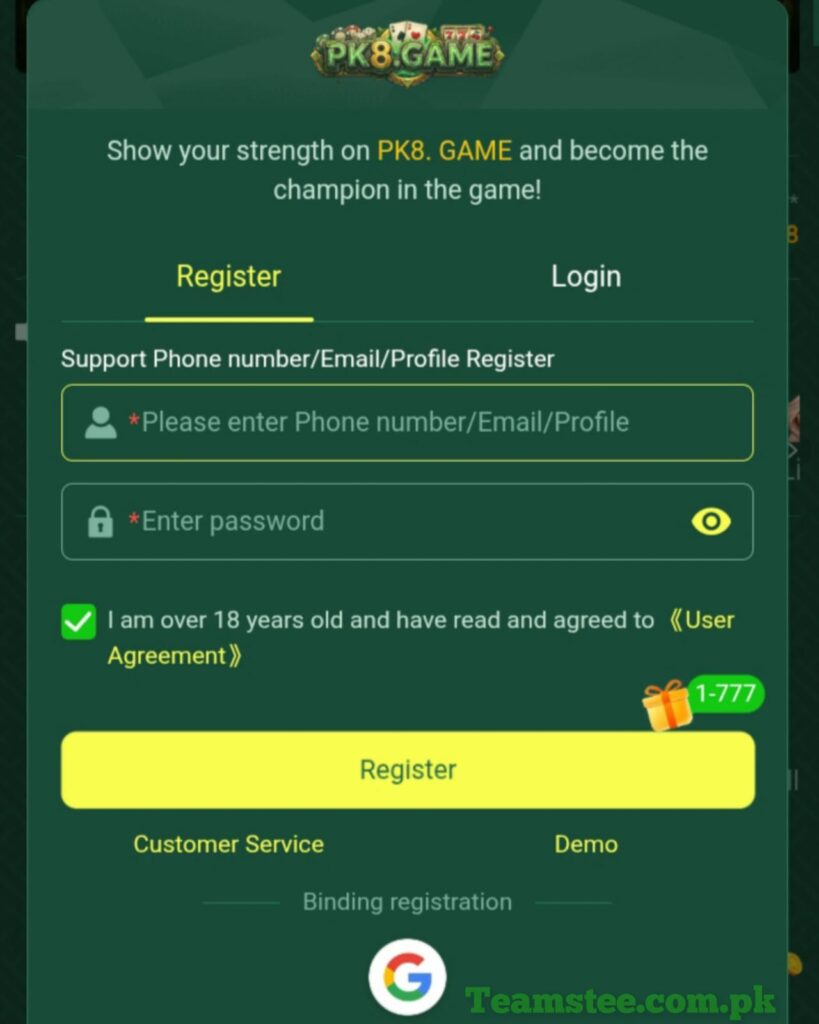Open Customer Service
819x1024 pixels.
(228, 844)
